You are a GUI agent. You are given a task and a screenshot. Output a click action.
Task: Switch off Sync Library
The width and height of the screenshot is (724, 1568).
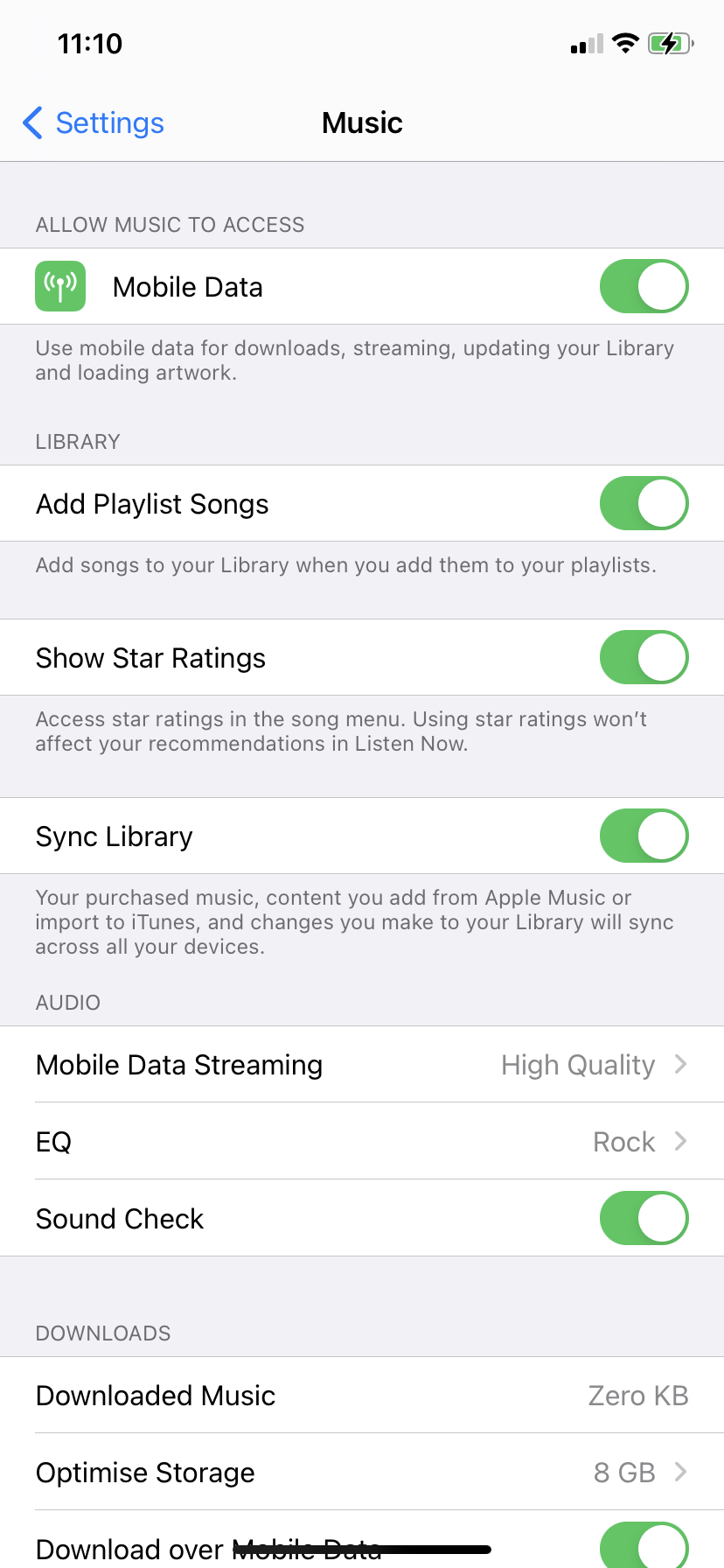pyautogui.click(x=644, y=836)
